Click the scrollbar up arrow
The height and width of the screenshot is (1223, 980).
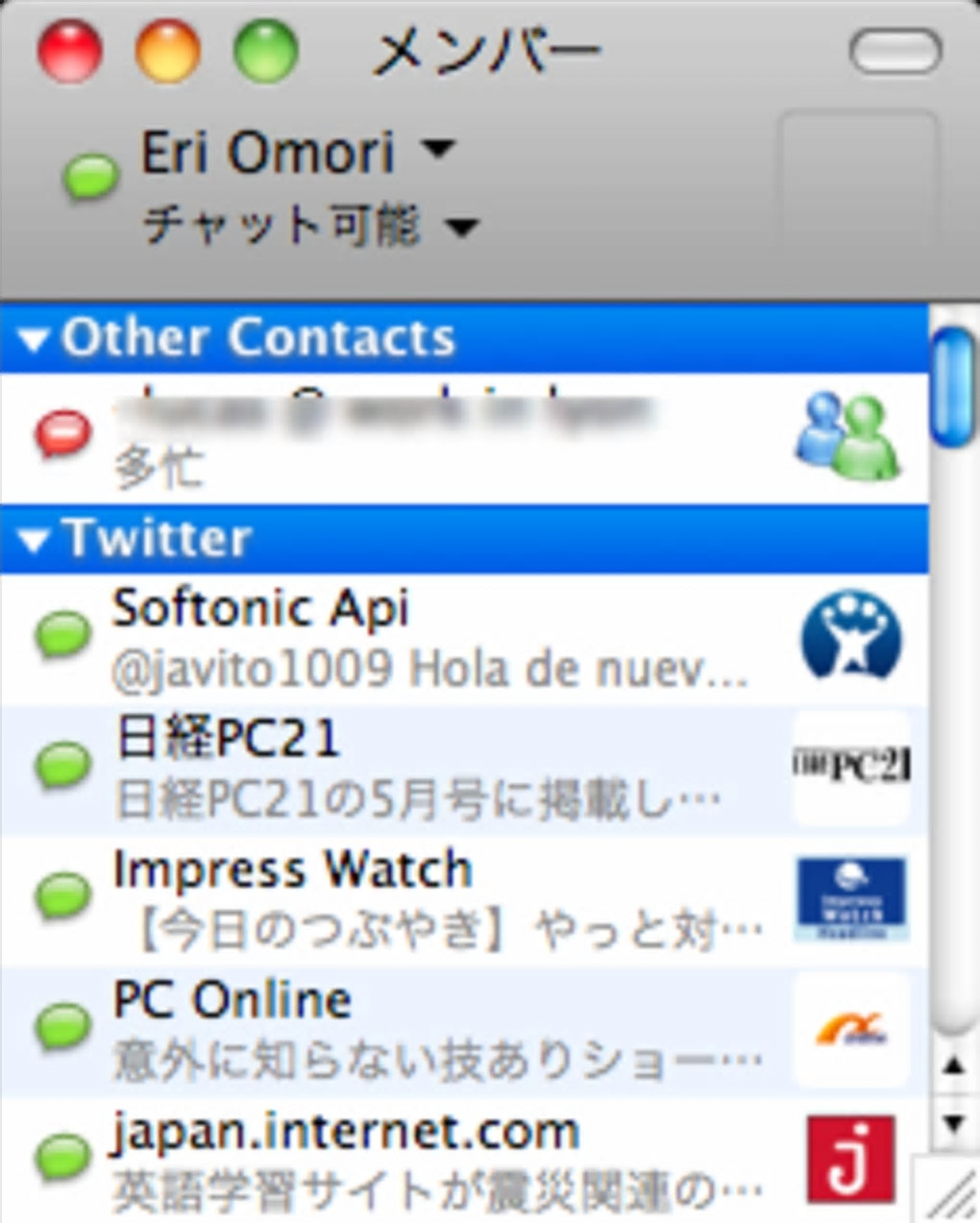(x=953, y=1065)
